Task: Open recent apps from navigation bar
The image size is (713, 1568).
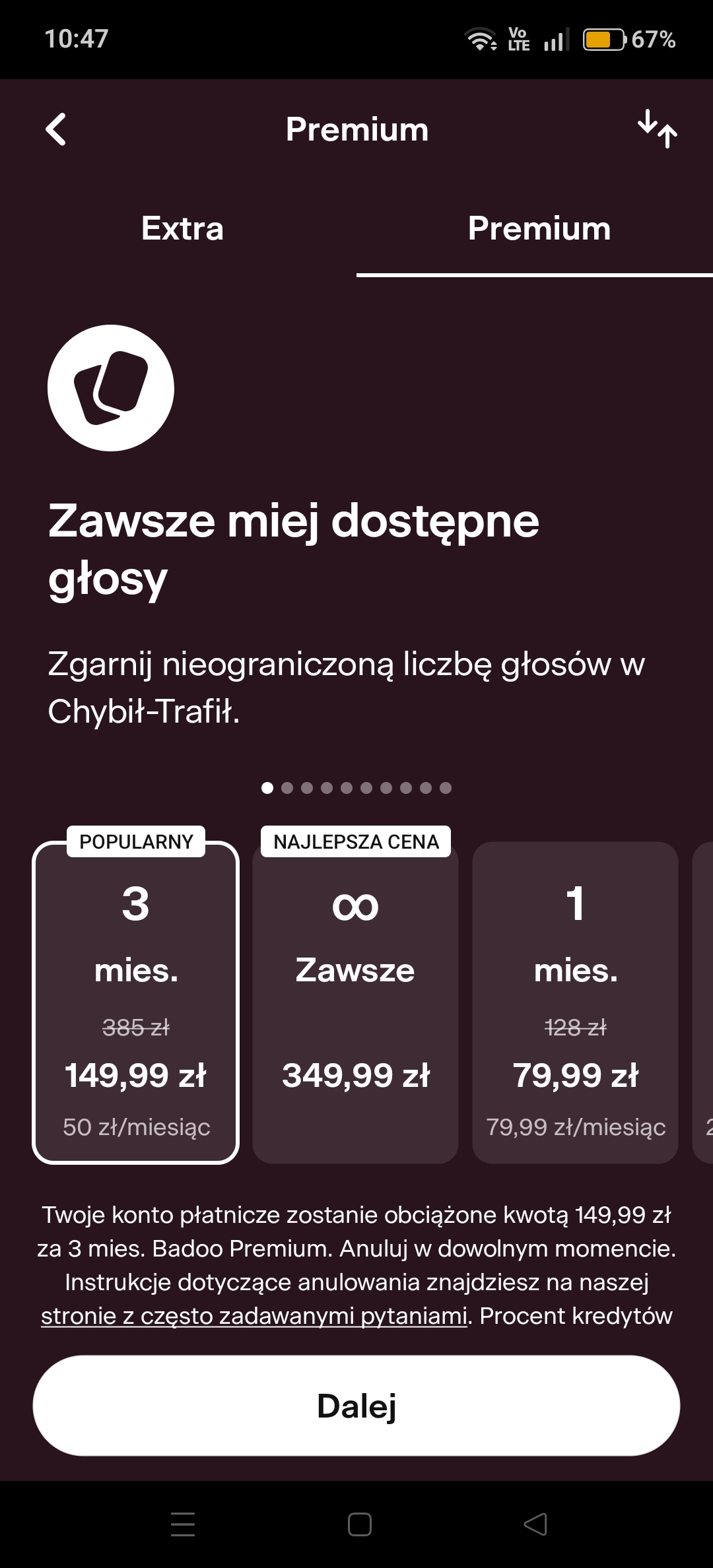Action: [x=183, y=1524]
